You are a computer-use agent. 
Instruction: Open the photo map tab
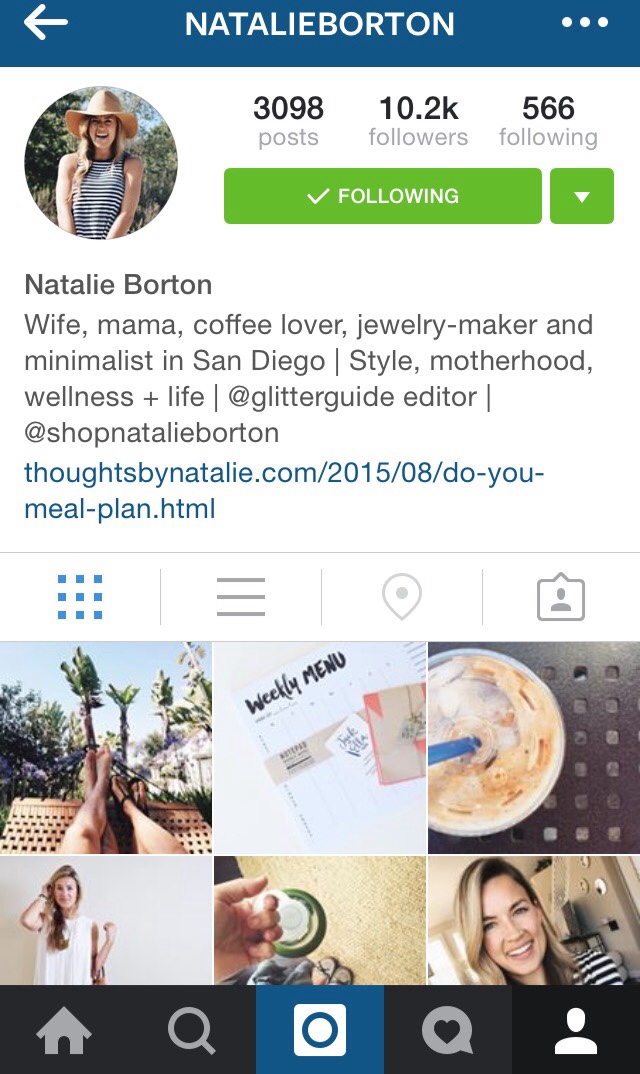pos(402,597)
